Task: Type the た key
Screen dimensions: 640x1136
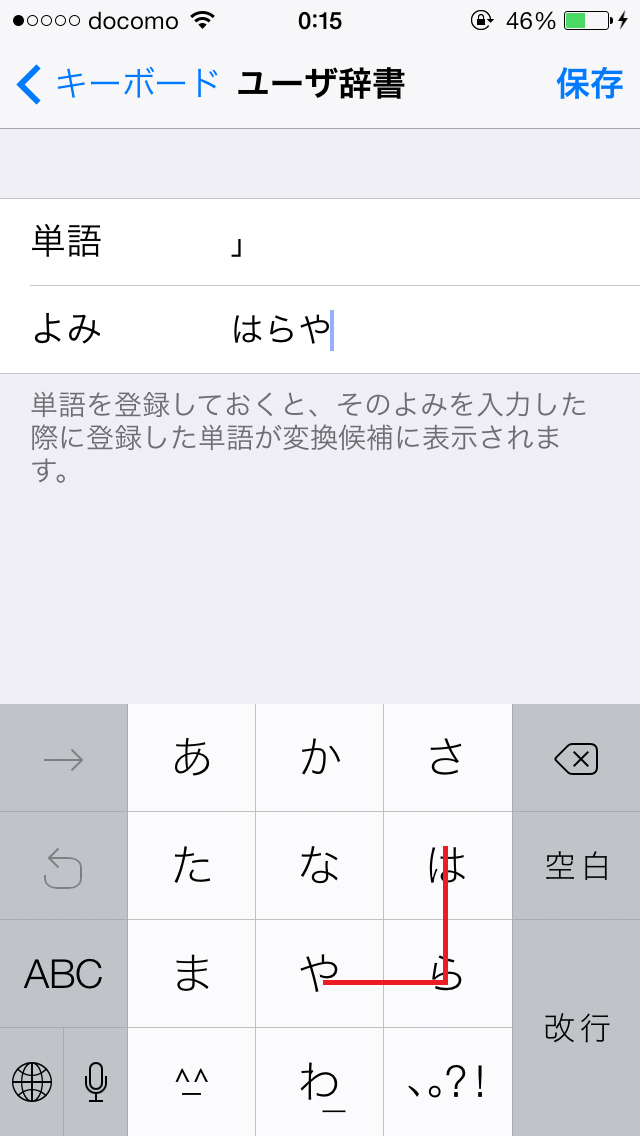Action: [x=192, y=866]
